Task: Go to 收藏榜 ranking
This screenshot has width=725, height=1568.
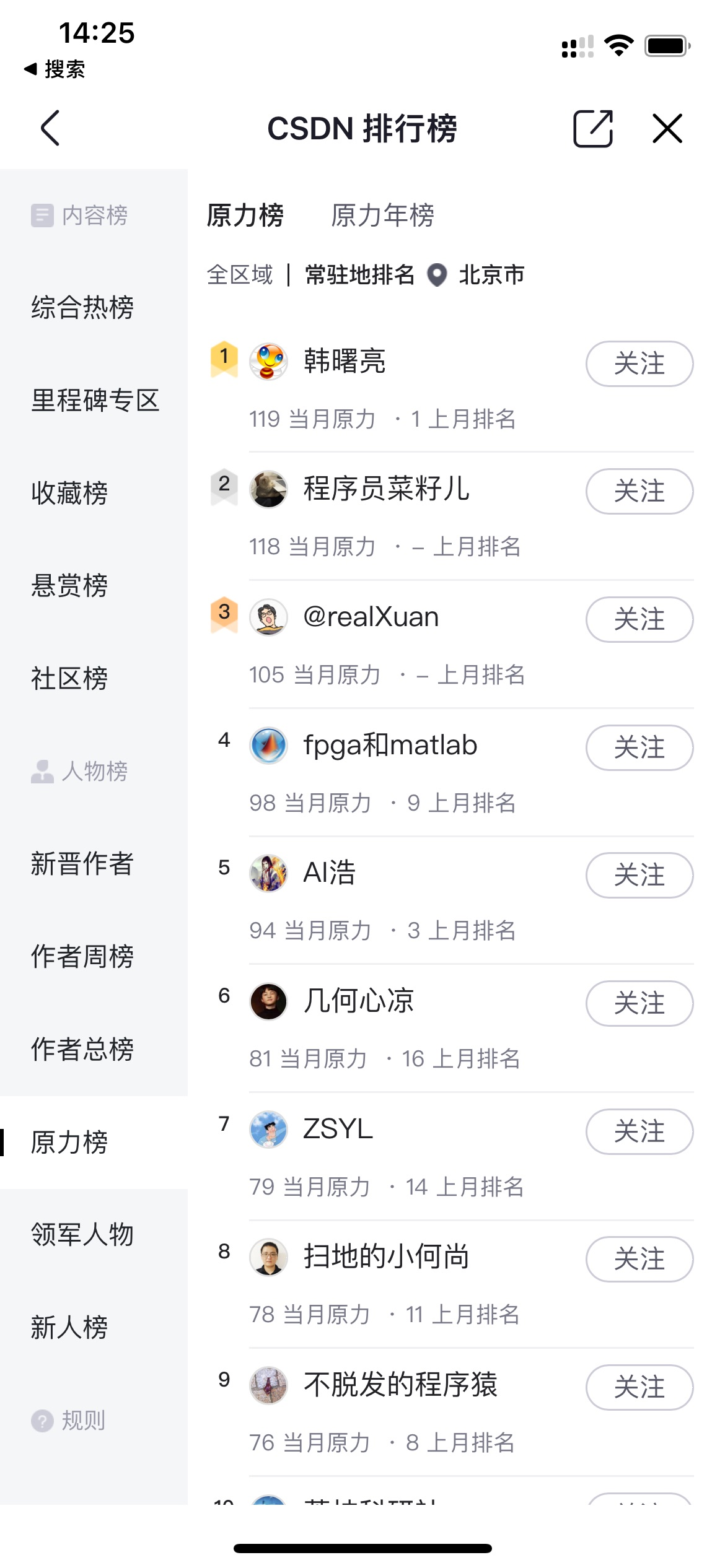Action: coord(69,493)
